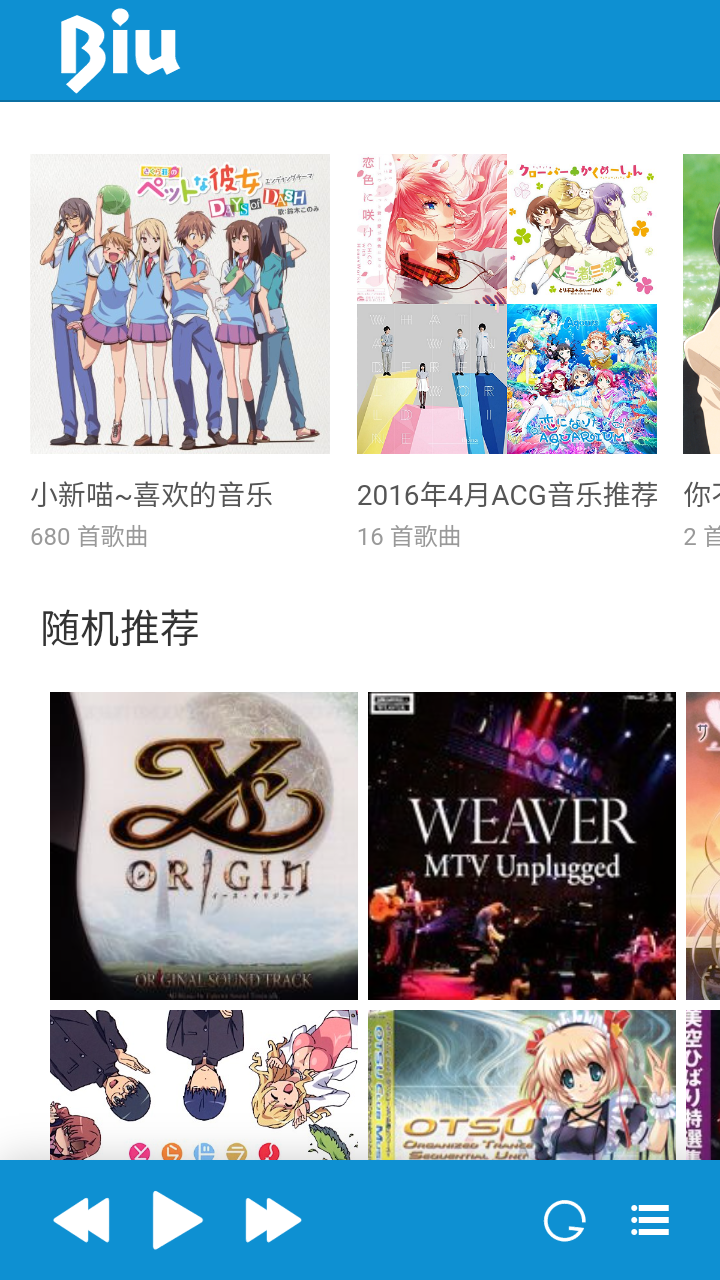720x1280 pixels.
Task: Open the WEAVER MTV Unplugged album
Action: [522, 845]
